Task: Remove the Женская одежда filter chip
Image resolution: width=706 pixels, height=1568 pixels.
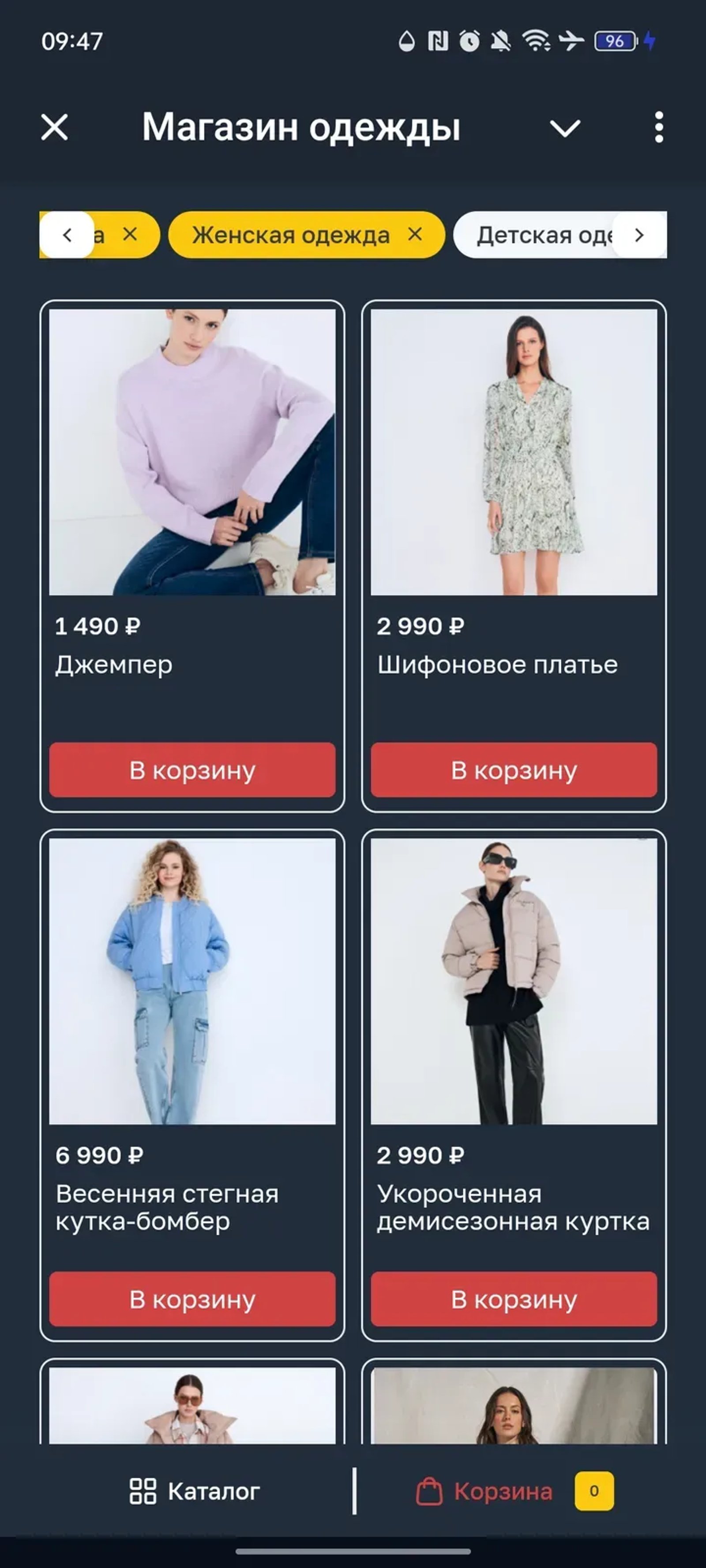Action: (417, 234)
